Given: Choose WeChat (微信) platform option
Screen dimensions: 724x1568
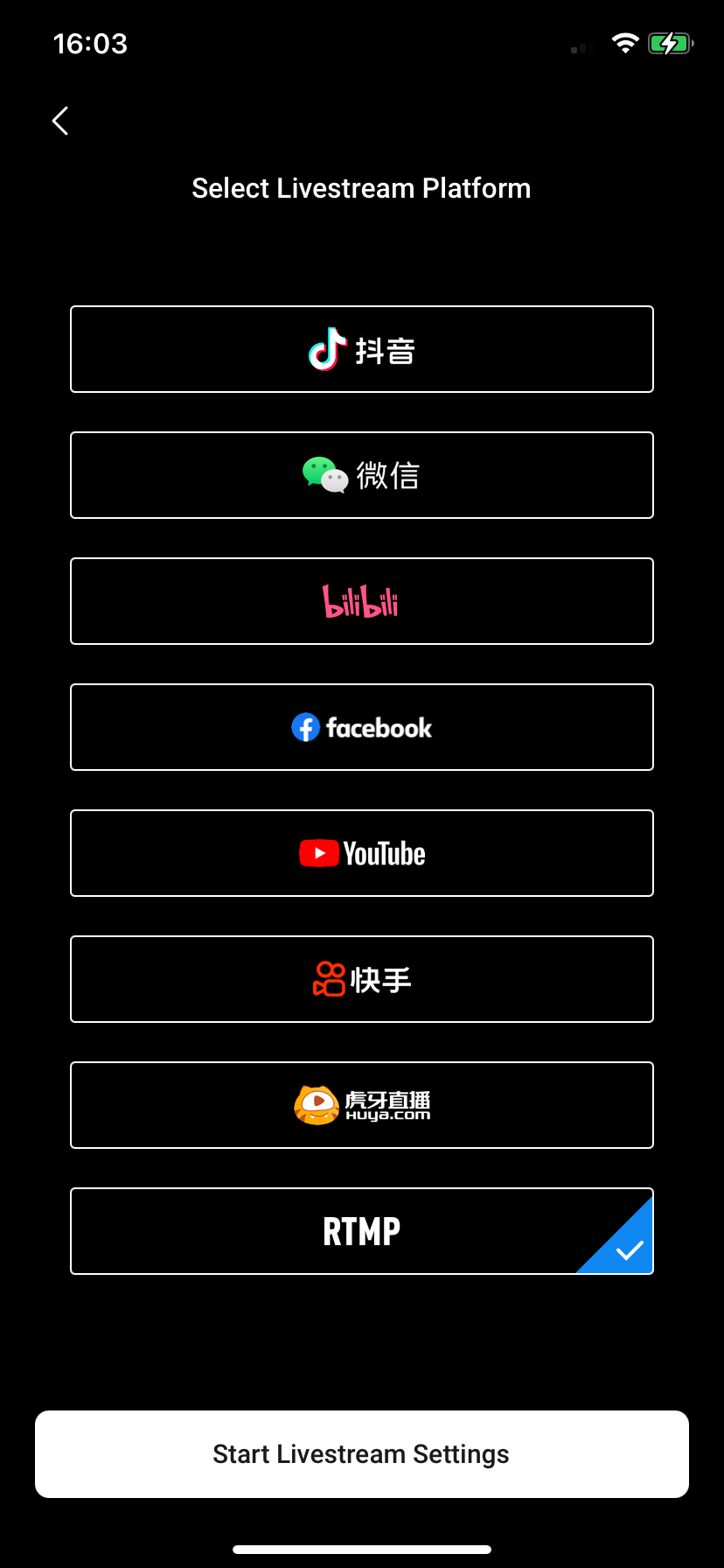Looking at the screenshot, I should (362, 475).
